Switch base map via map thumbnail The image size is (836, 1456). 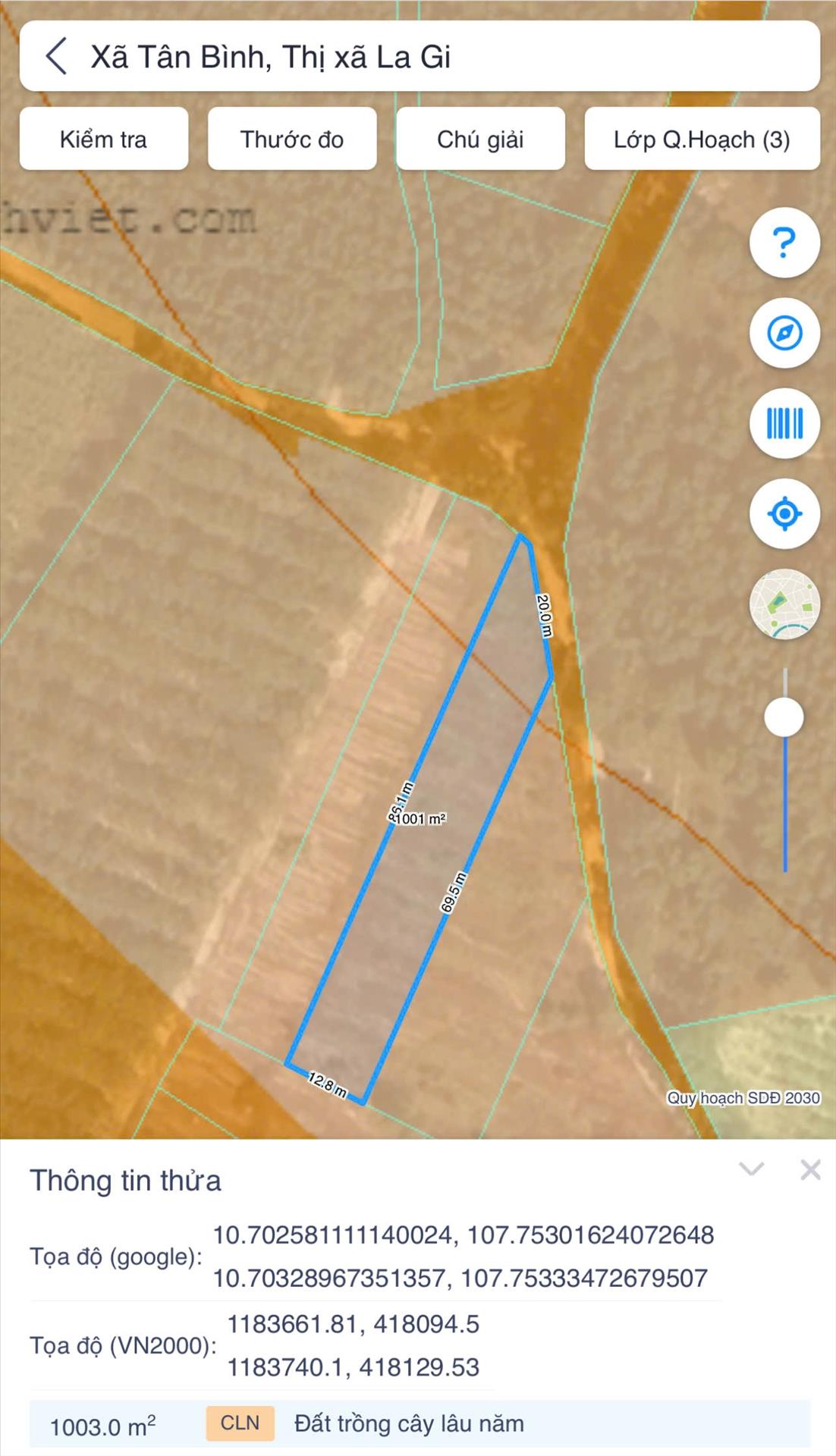pos(784,604)
